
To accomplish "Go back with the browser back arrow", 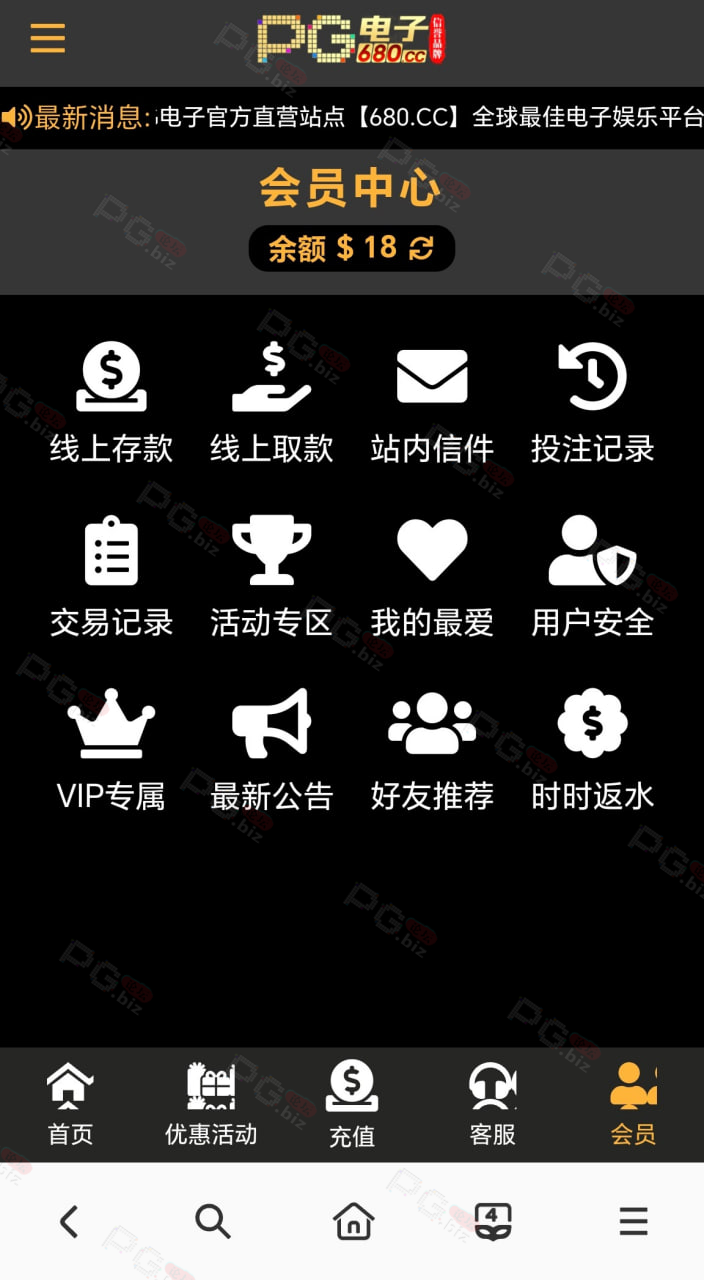I will click(x=68, y=1221).
